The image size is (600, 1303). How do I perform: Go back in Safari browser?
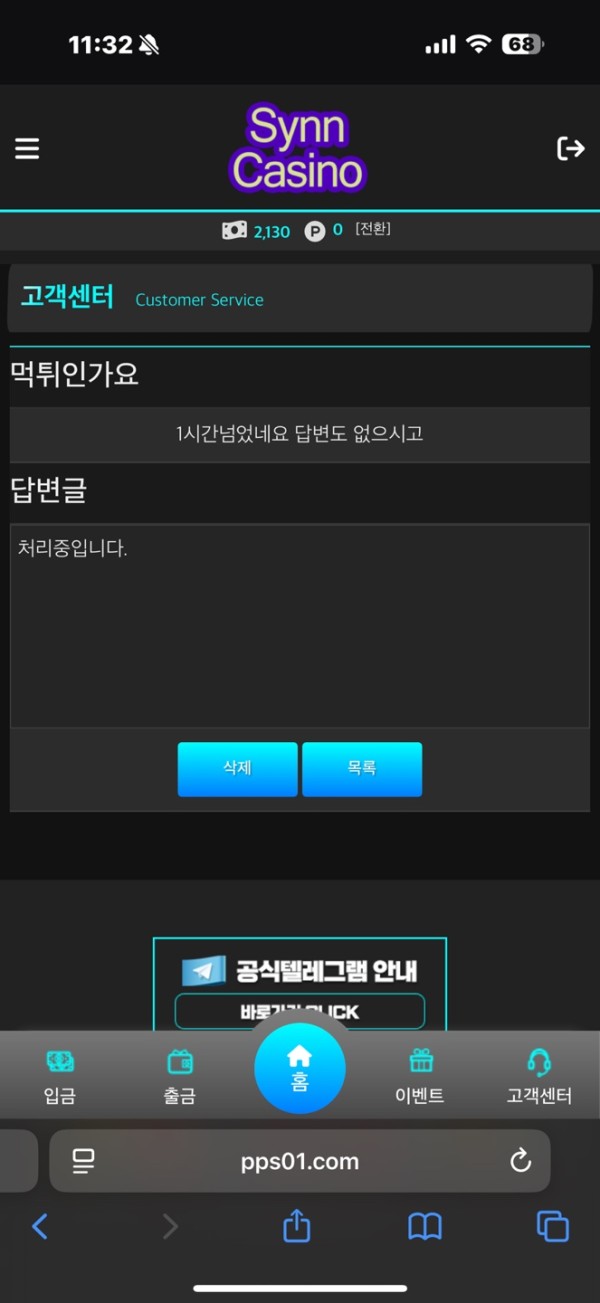coord(39,1226)
